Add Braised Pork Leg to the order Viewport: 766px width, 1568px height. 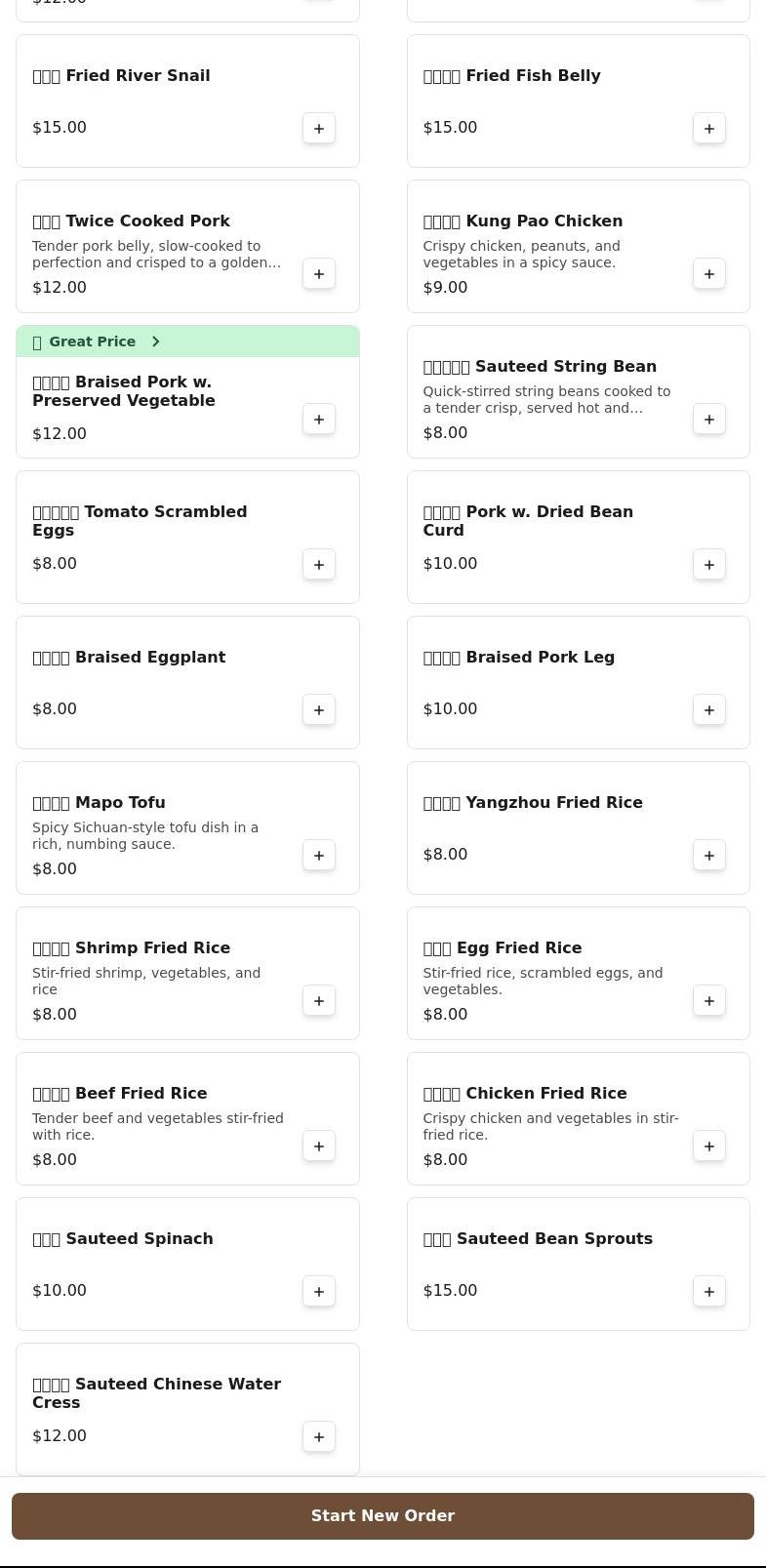coord(709,710)
